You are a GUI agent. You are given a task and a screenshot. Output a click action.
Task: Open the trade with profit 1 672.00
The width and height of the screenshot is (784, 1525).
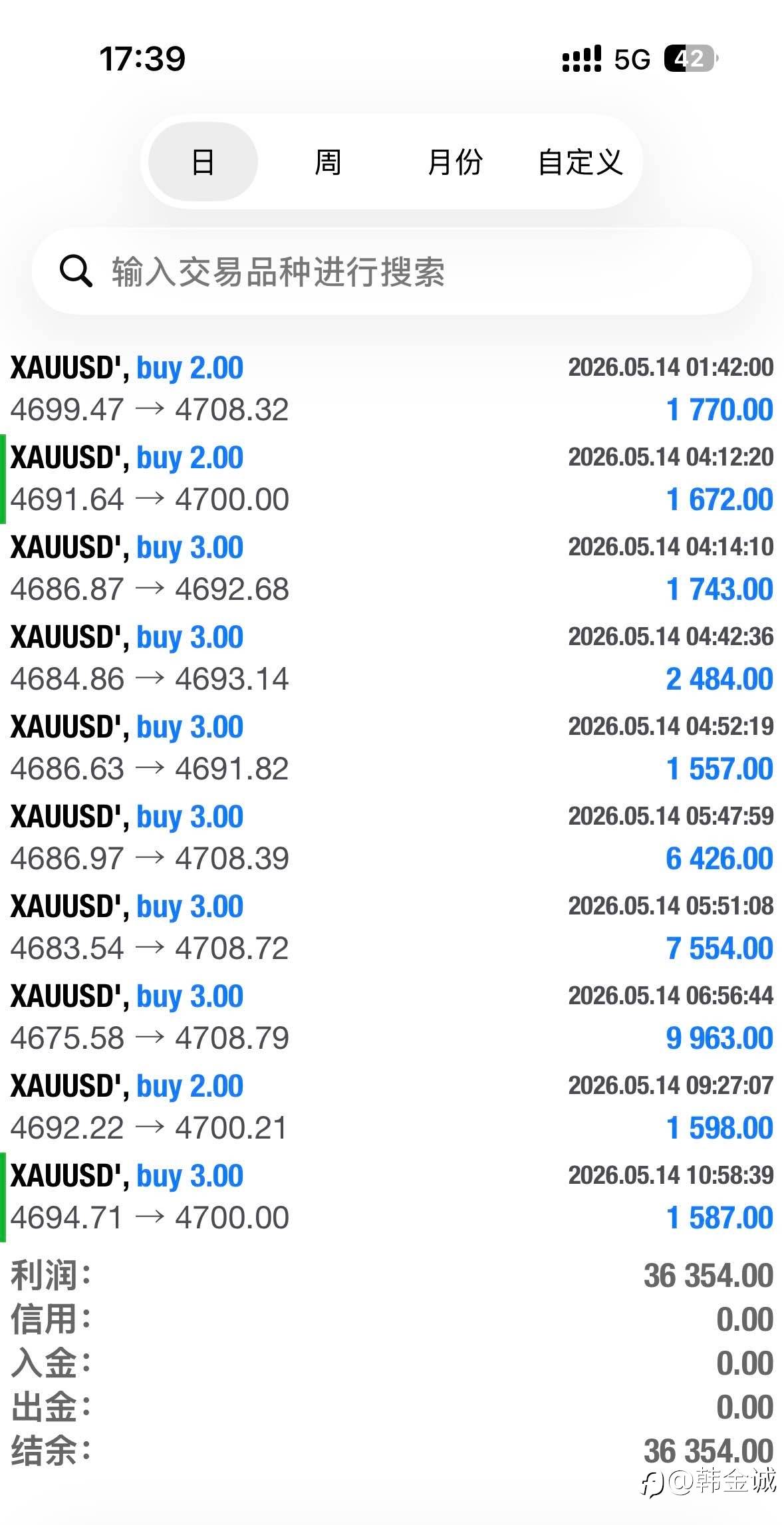pyautogui.click(x=392, y=479)
